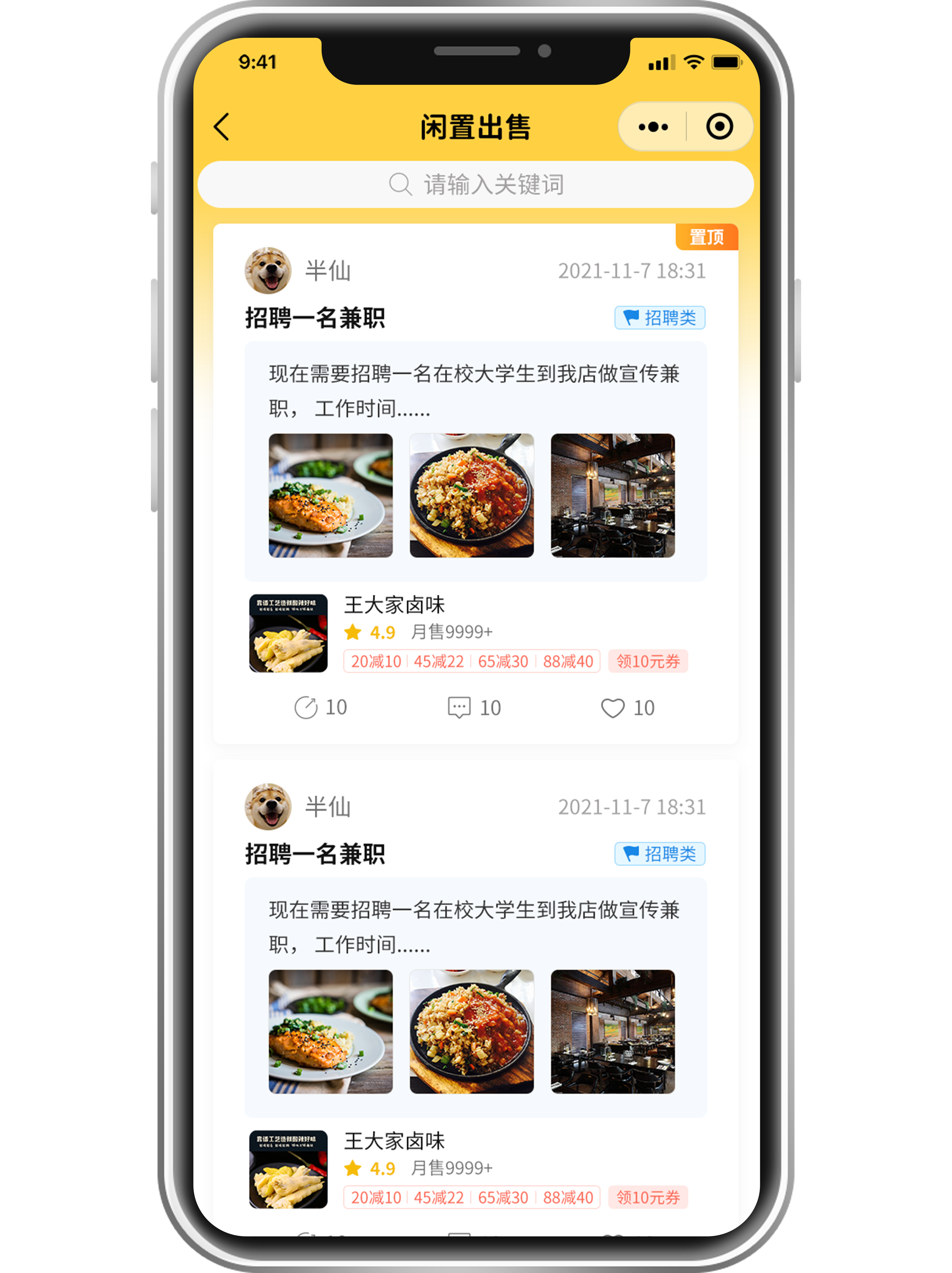Open comments on the pinned post
Viewport: 952px width, 1273px height.
click(x=474, y=707)
